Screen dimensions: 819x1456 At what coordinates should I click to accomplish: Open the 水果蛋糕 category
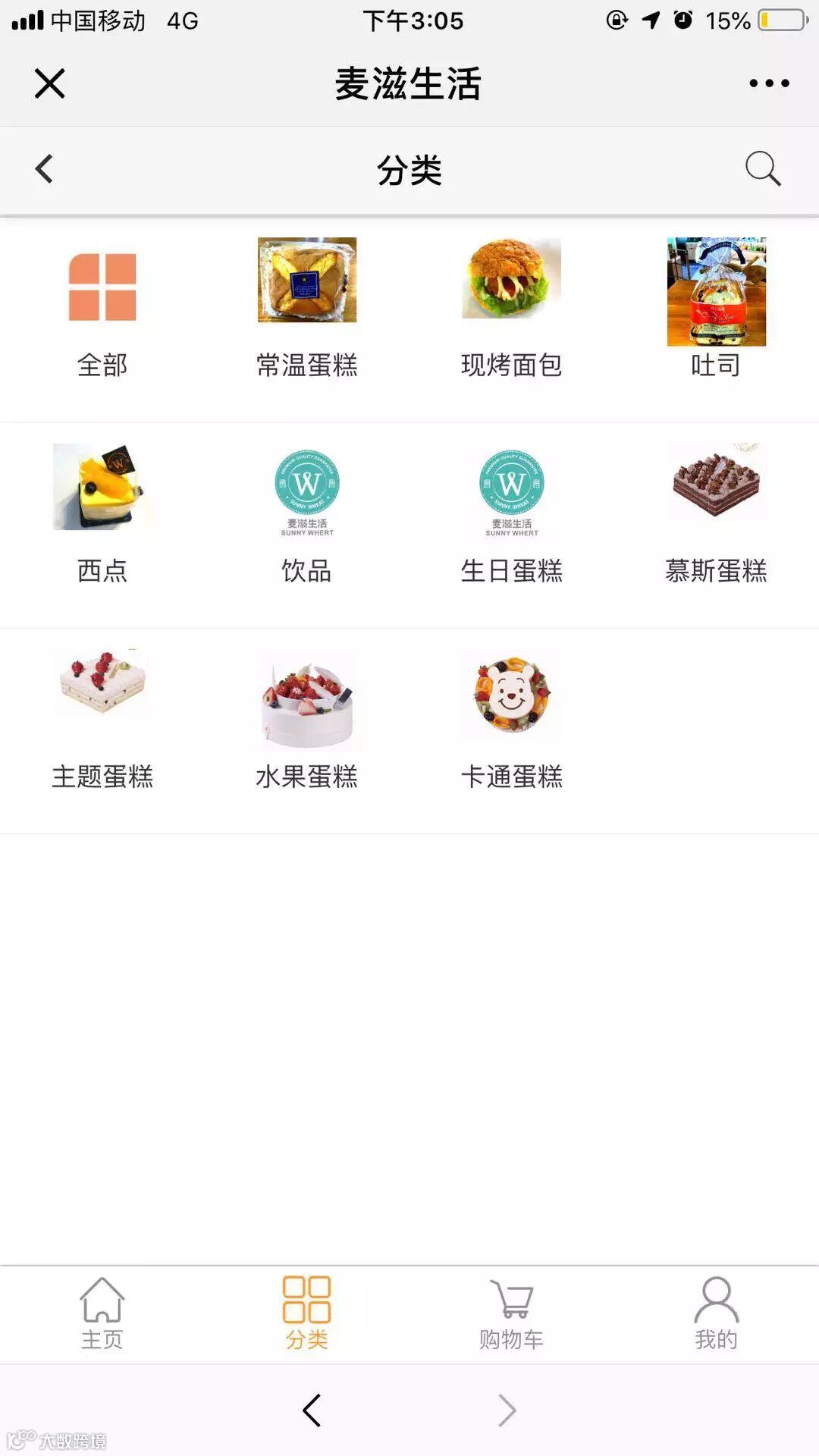pyautogui.click(x=307, y=717)
